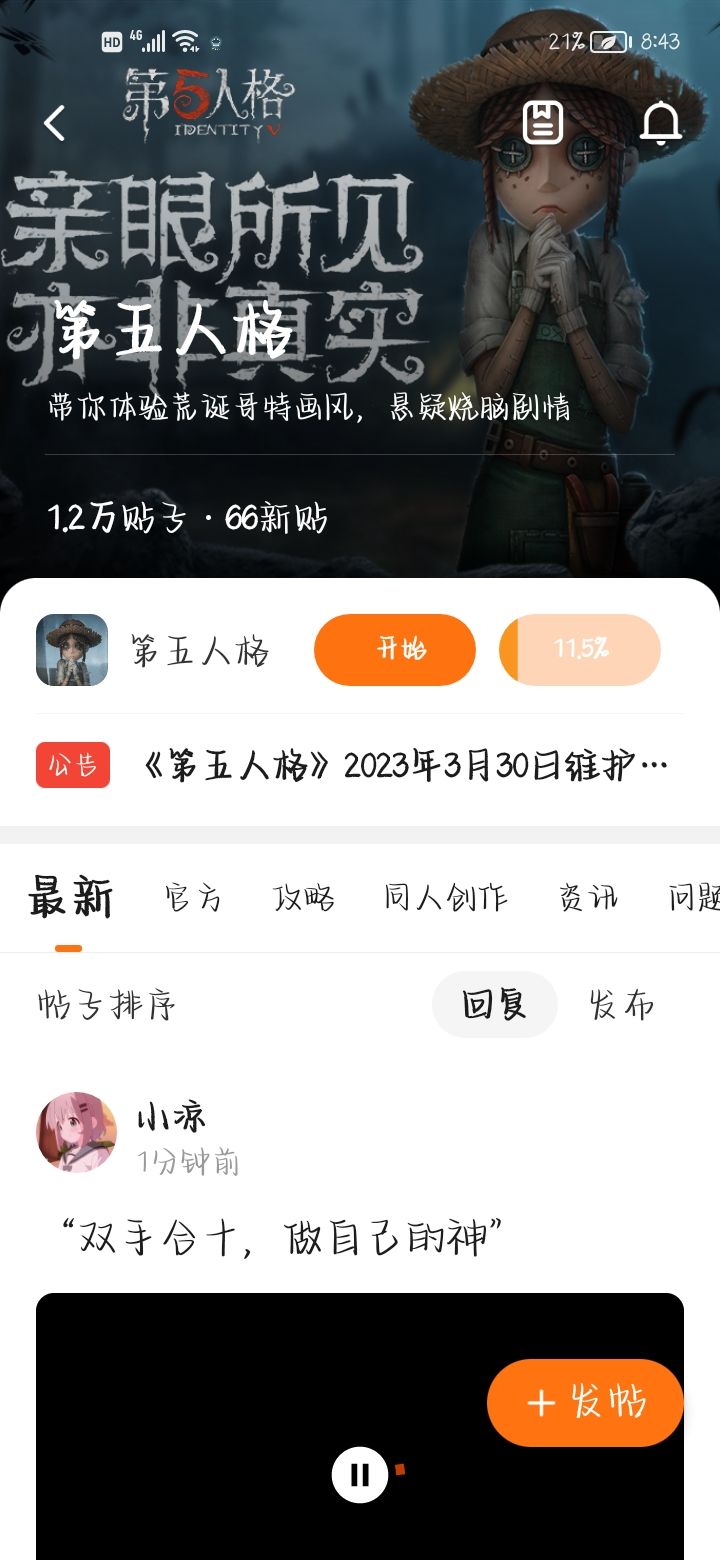
Task: Switch to the 同人创作 tab
Action: (x=446, y=898)
